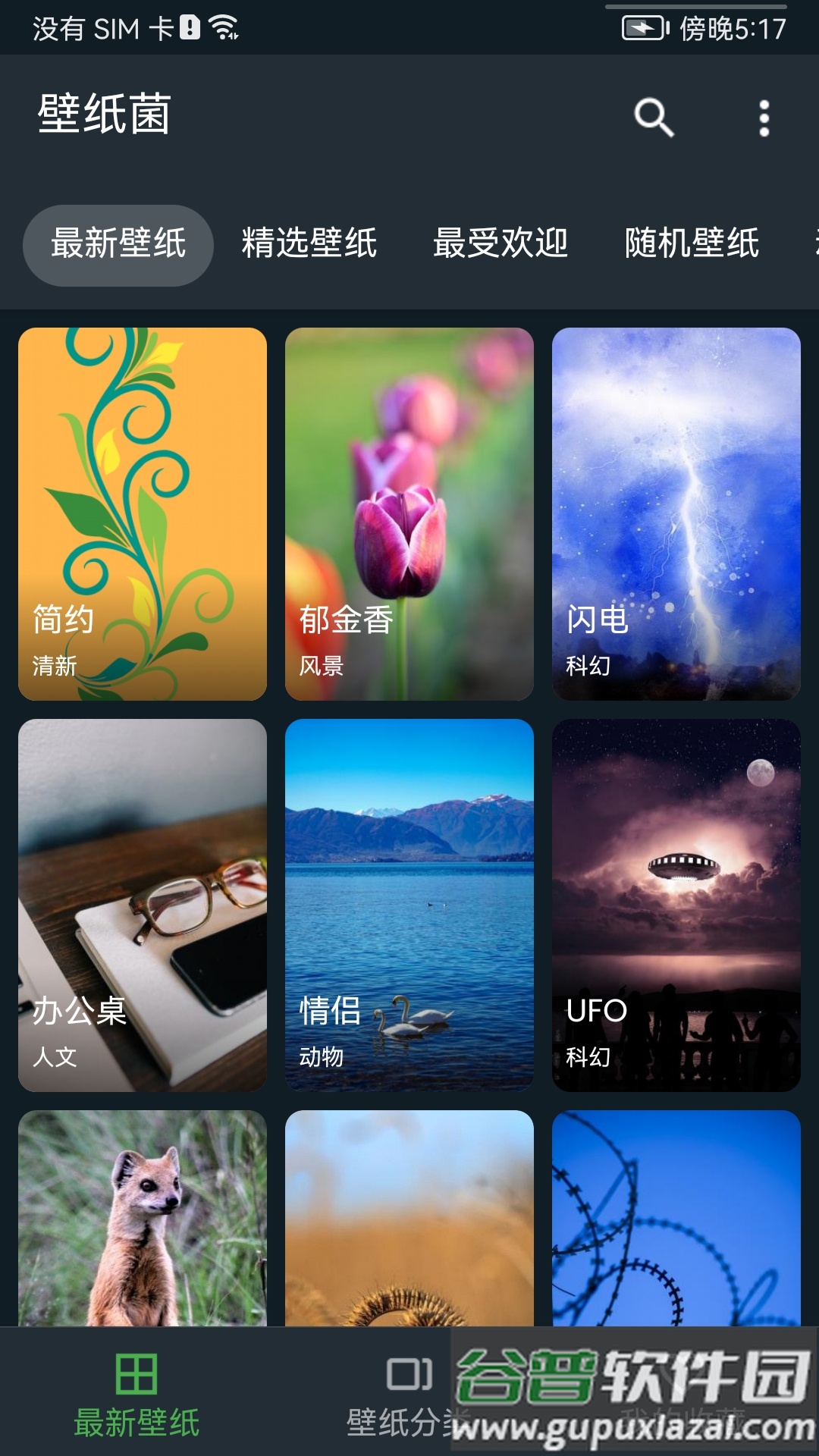Open the three-dot overflow menu
This screenshot has width=819, height=1456.
766,118
